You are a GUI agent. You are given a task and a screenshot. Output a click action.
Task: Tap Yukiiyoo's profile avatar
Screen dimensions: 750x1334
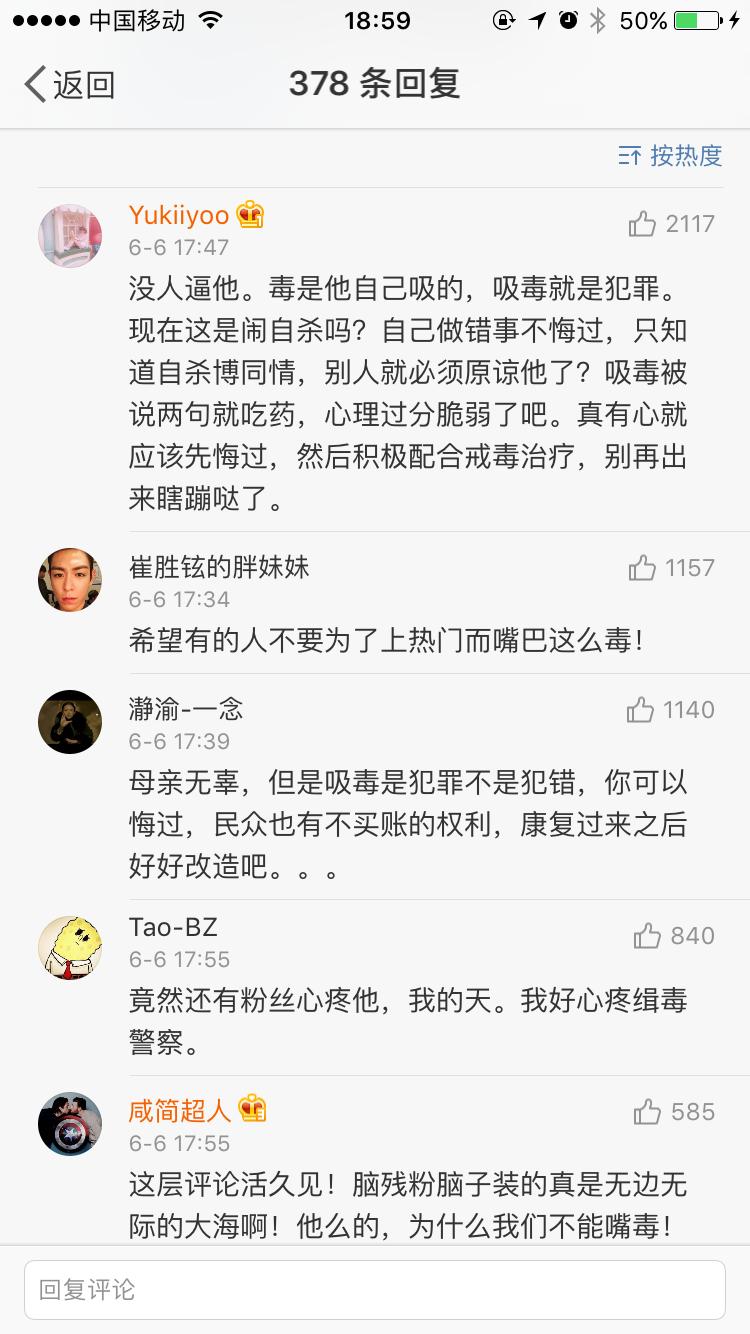[x=69, y=235]
